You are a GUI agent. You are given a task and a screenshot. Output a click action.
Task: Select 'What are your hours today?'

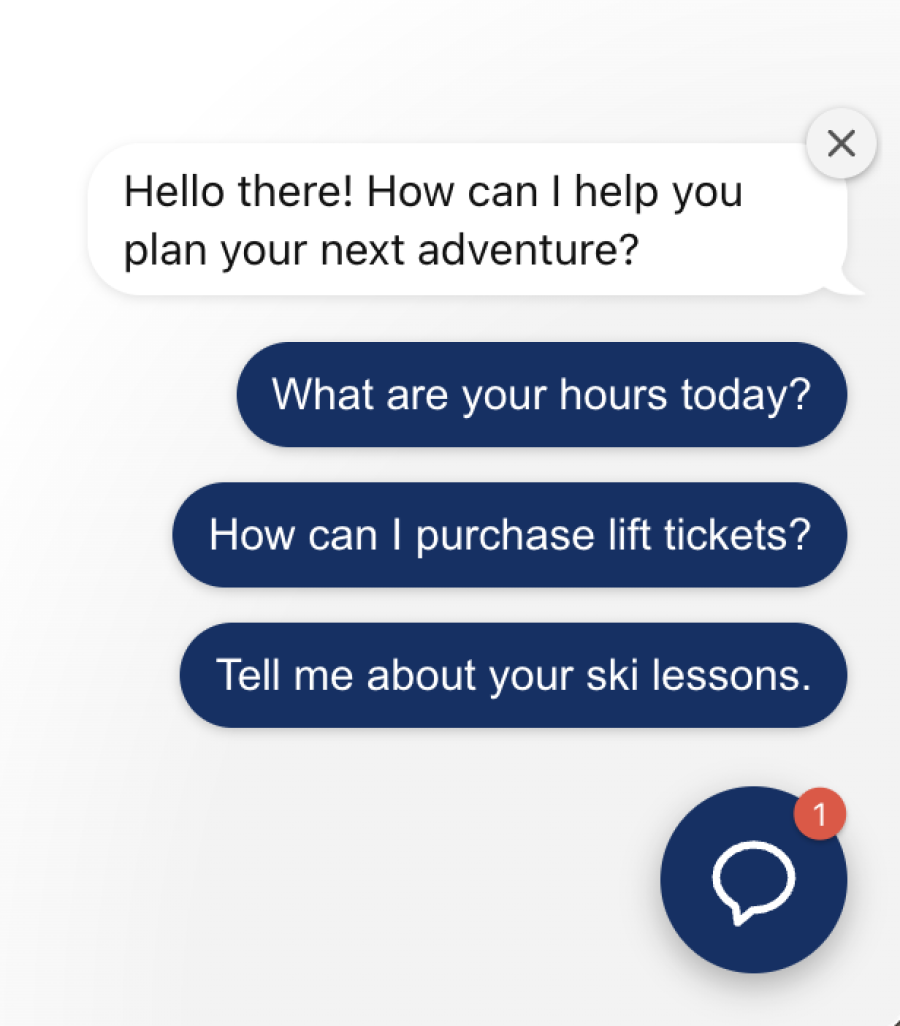tap(540, 395)
